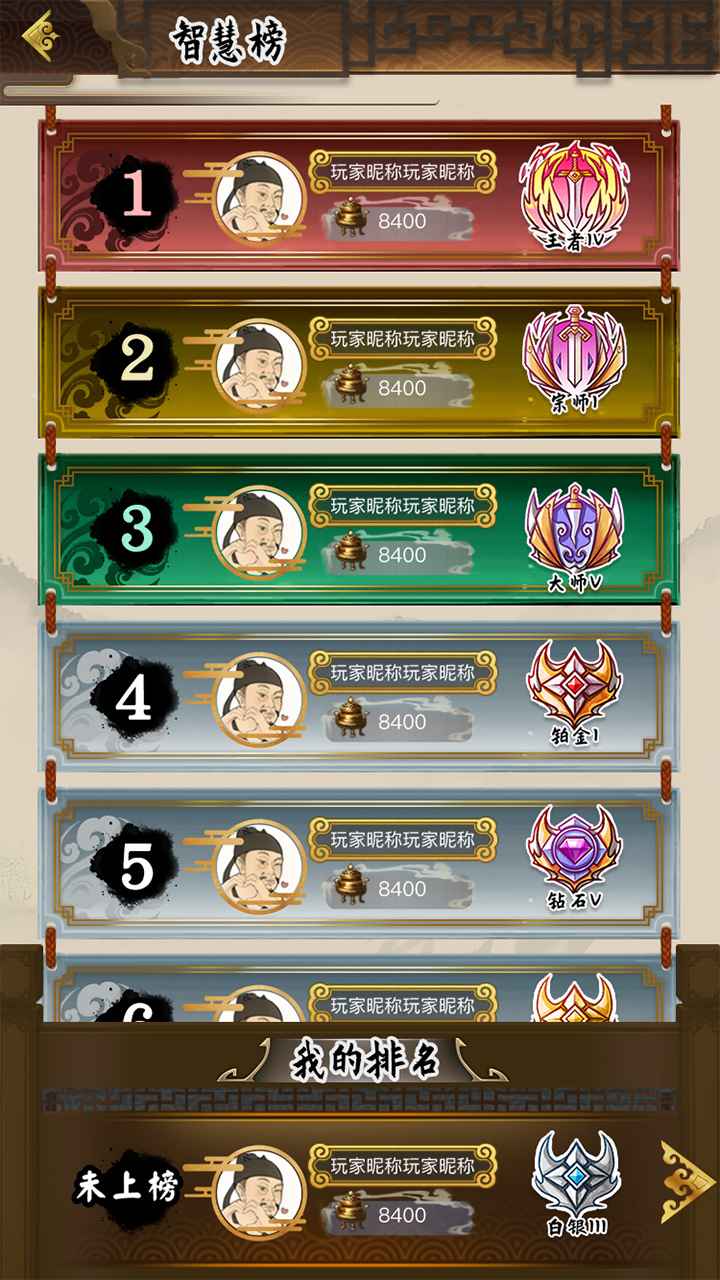The height and width of the screenshot is (1280, 720).
Task: Open the rank 1 player entry
Action: click(358, 195)
